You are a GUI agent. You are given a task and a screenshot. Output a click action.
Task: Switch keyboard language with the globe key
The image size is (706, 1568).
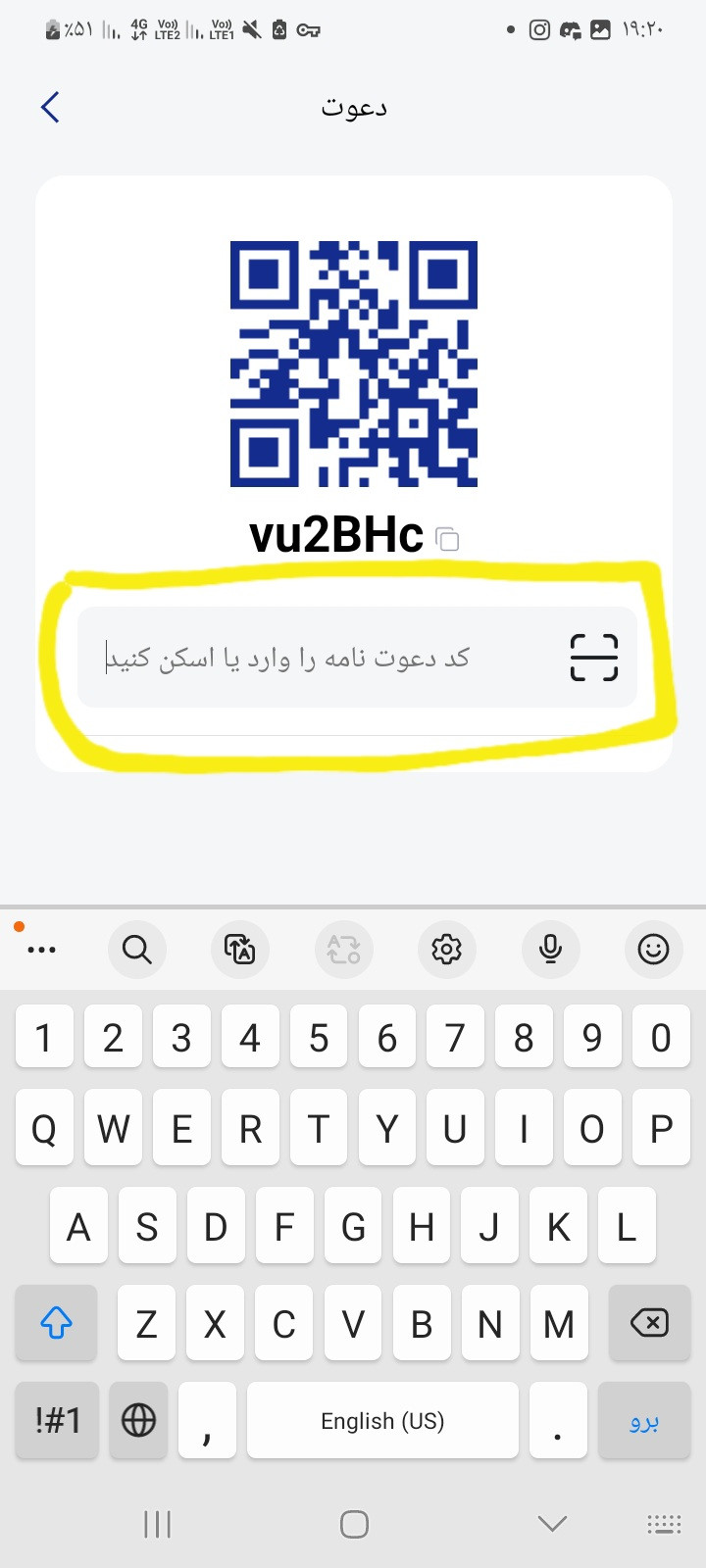[138, 1420]
